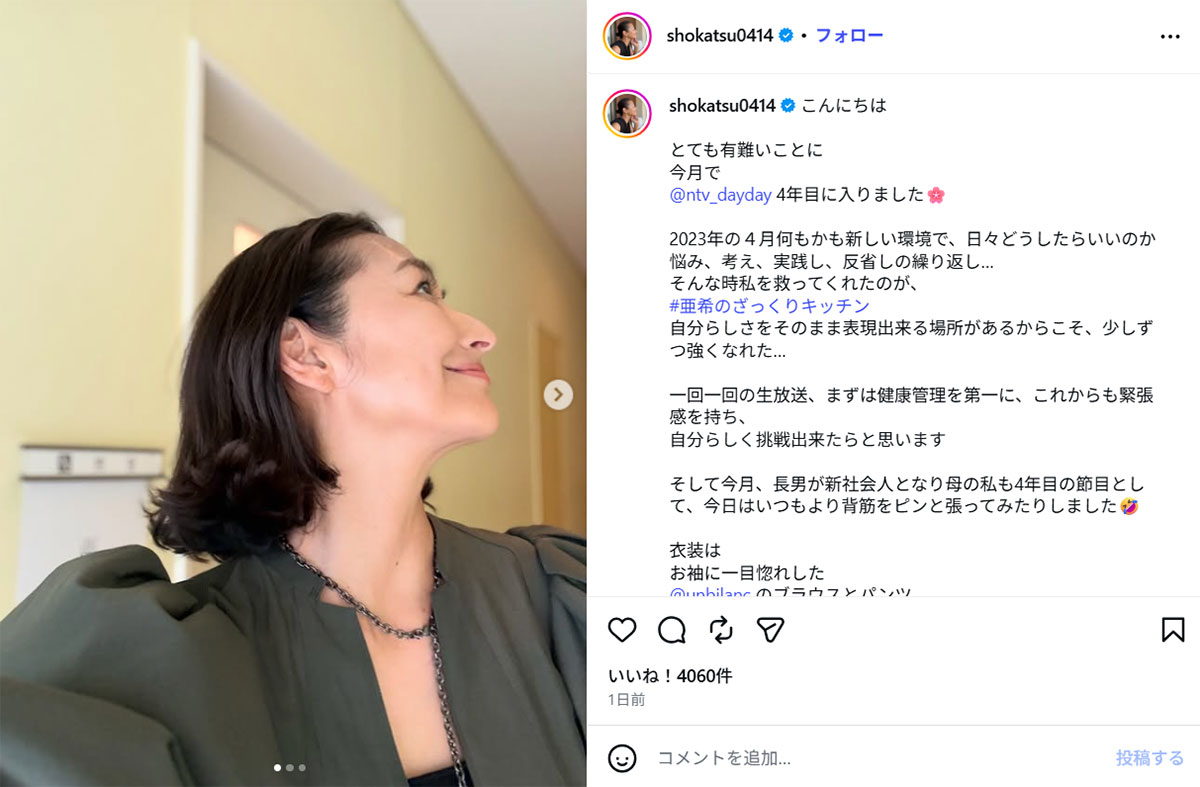Save this post with the bookmark icon
The height and width of the screenshot is (787, 1200).
click(1173, 629)
